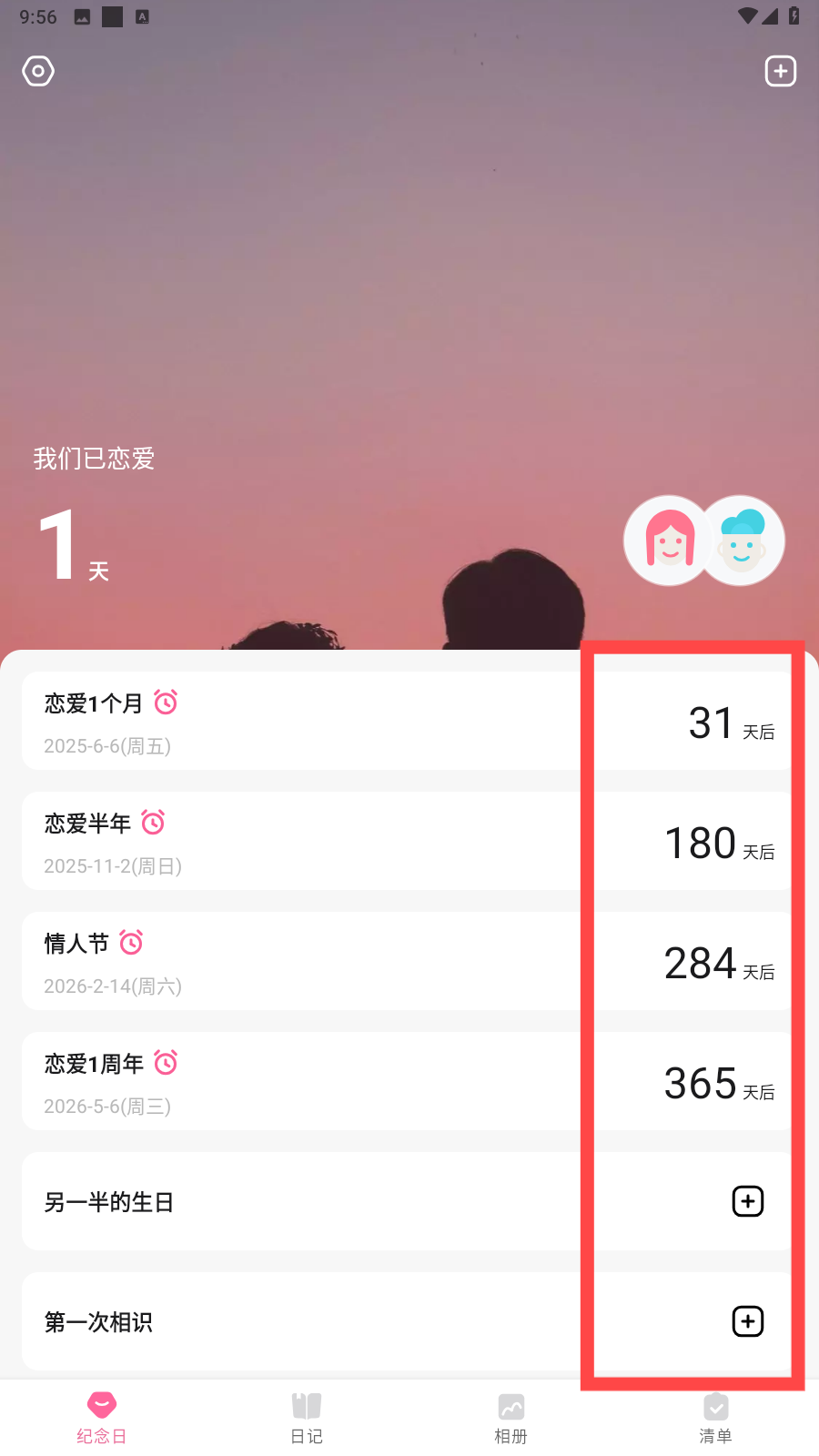Switch to the 日记 tab
This screenshot has height=1456, width=819.
[307, 1418]
